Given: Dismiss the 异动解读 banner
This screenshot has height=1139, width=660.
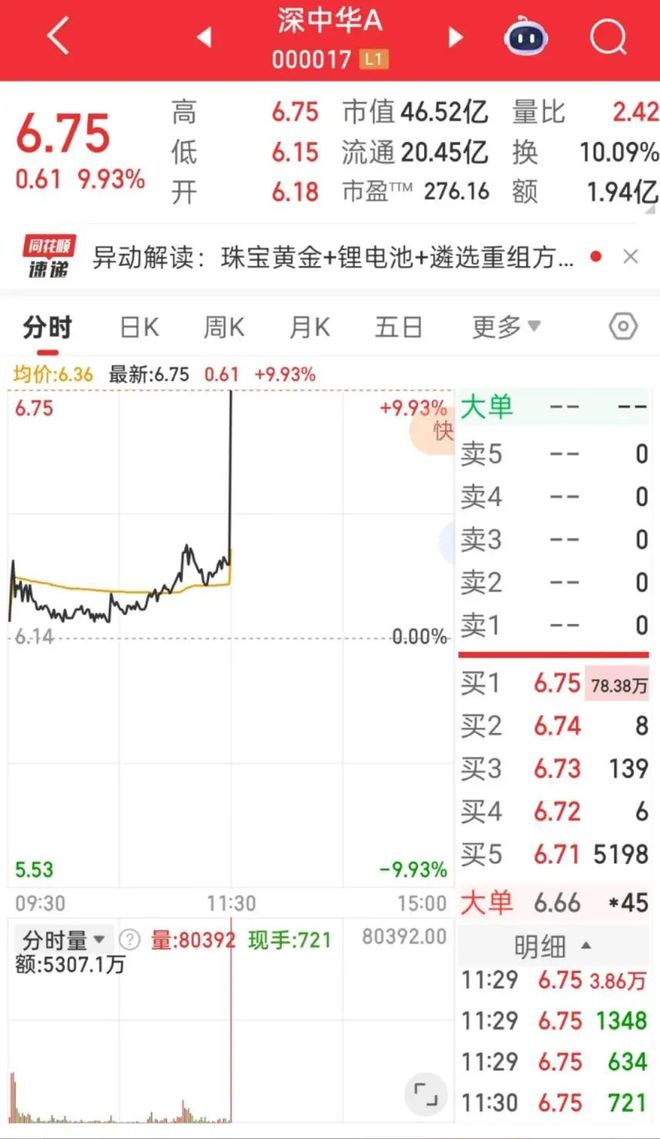Looking at the screenshot, I should click(x=630, y=256).
